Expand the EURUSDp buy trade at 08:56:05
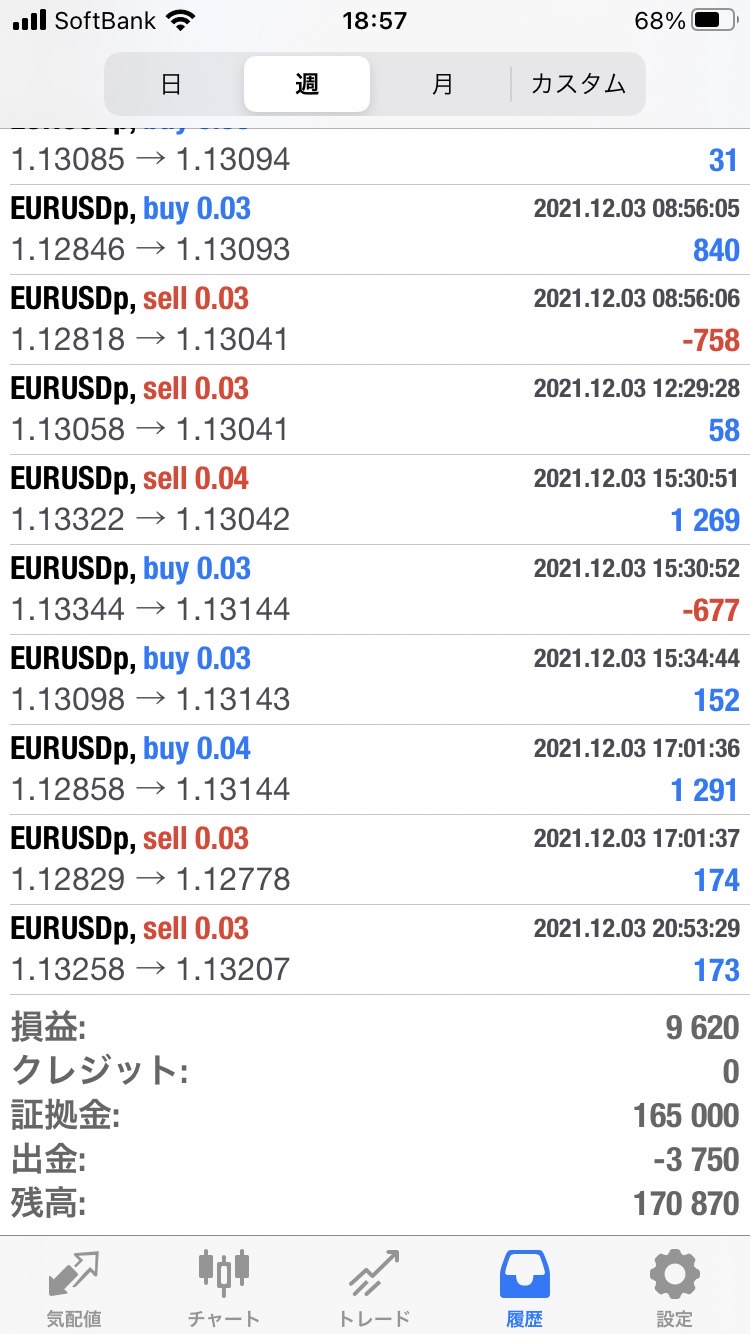This screenshot has width=750, height=1334. tap(375, 230)
